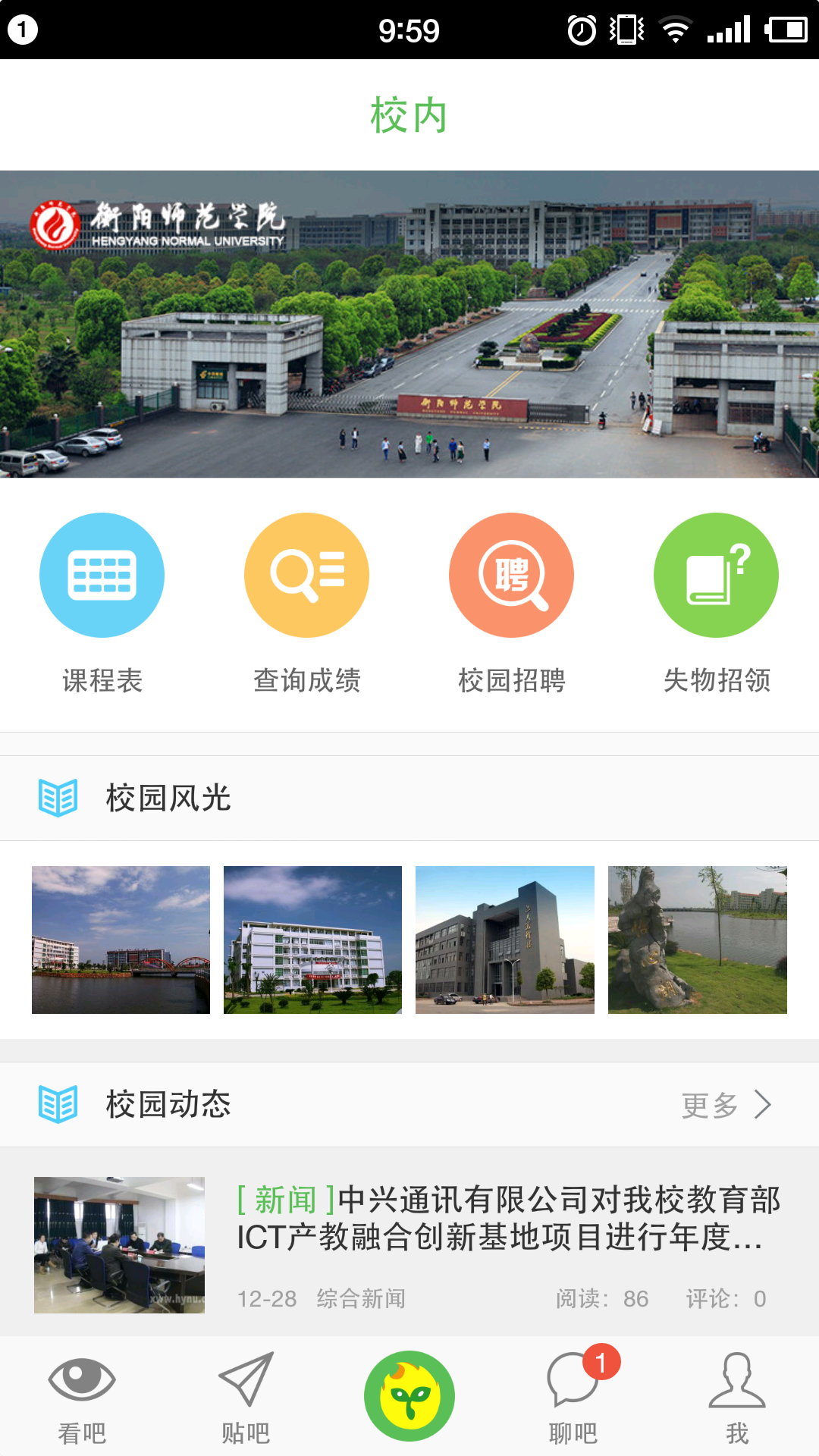Click the chevron arrow next to 更多
The image size is (819, 1456).
pyautogui.click(x=764, y=1104)
